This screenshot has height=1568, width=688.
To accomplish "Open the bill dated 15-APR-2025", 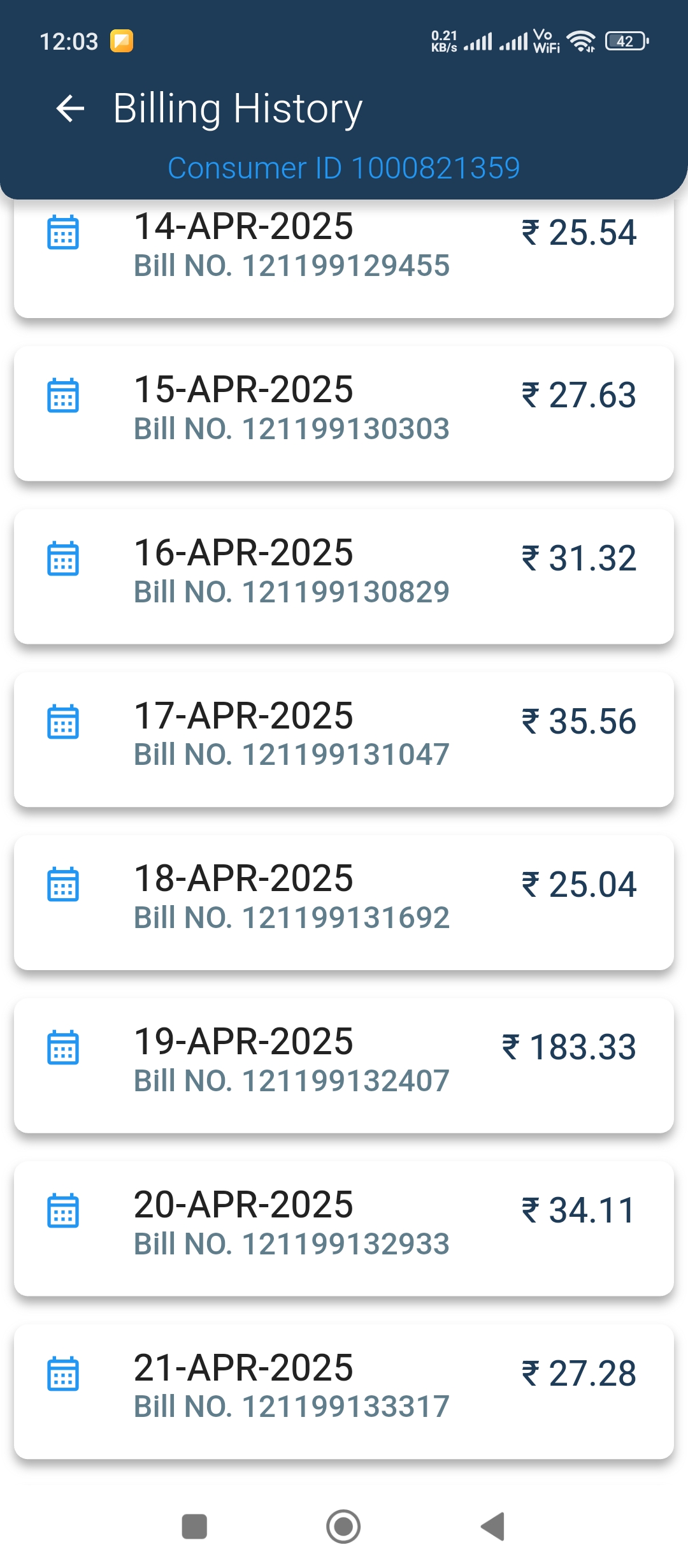I will tap(344, 414).
